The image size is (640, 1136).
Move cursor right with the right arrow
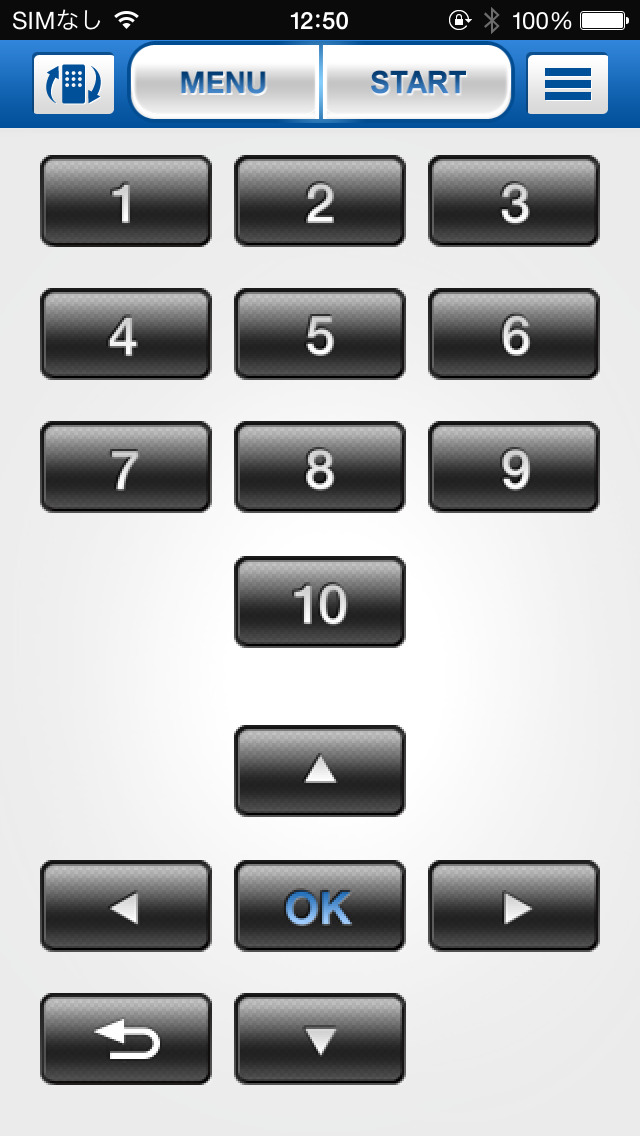(514, 906)
